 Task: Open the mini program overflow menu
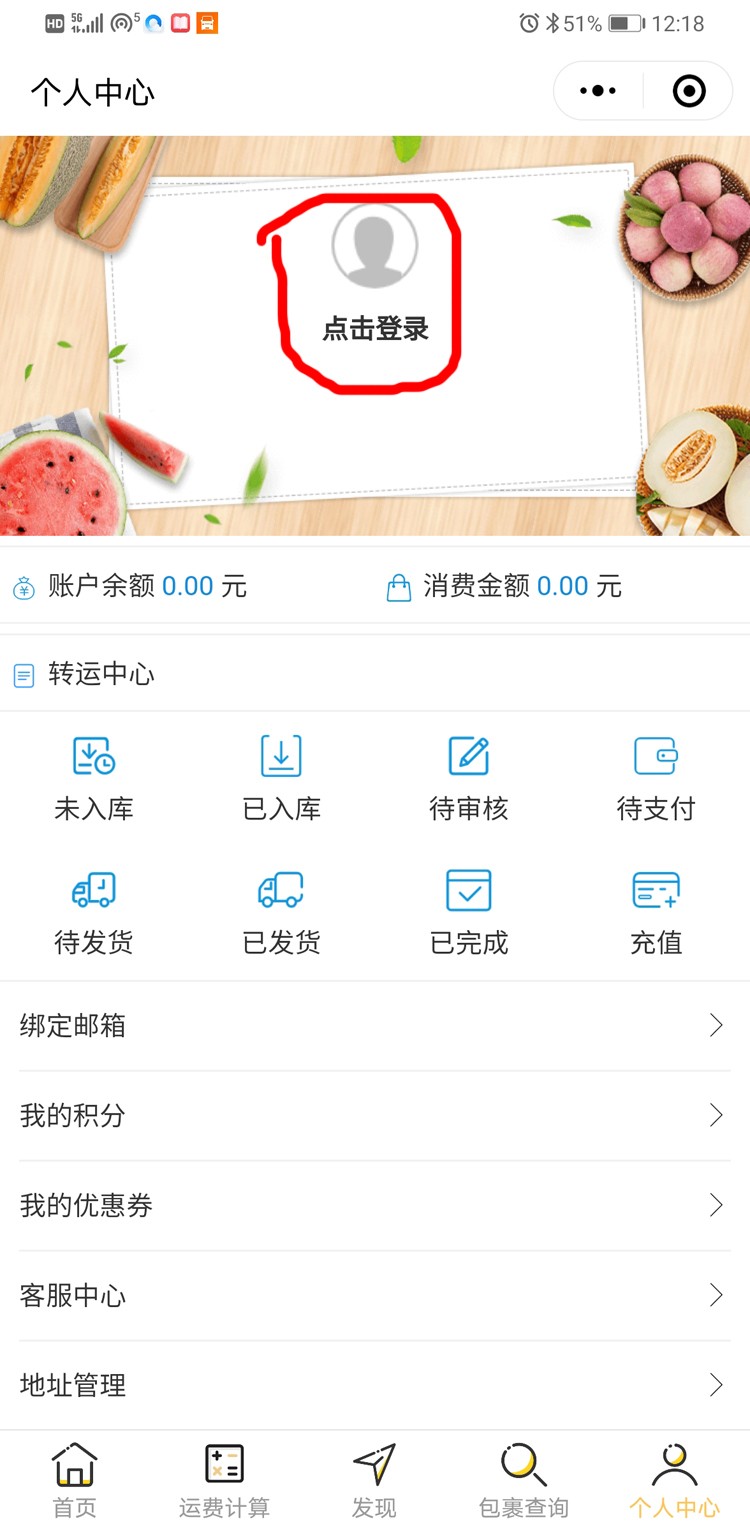click(598, 92)
